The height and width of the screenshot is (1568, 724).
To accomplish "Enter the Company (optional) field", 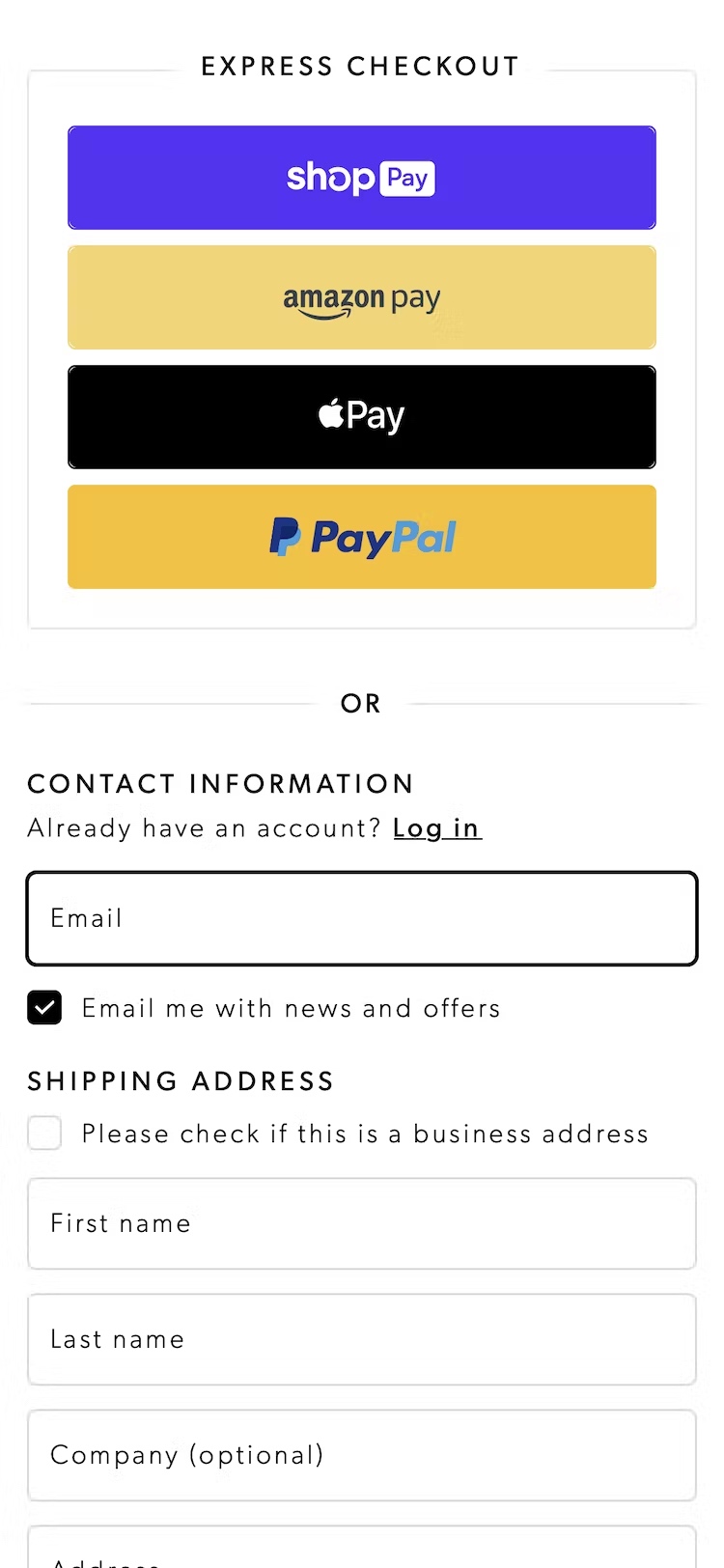I will point(361,1455).
